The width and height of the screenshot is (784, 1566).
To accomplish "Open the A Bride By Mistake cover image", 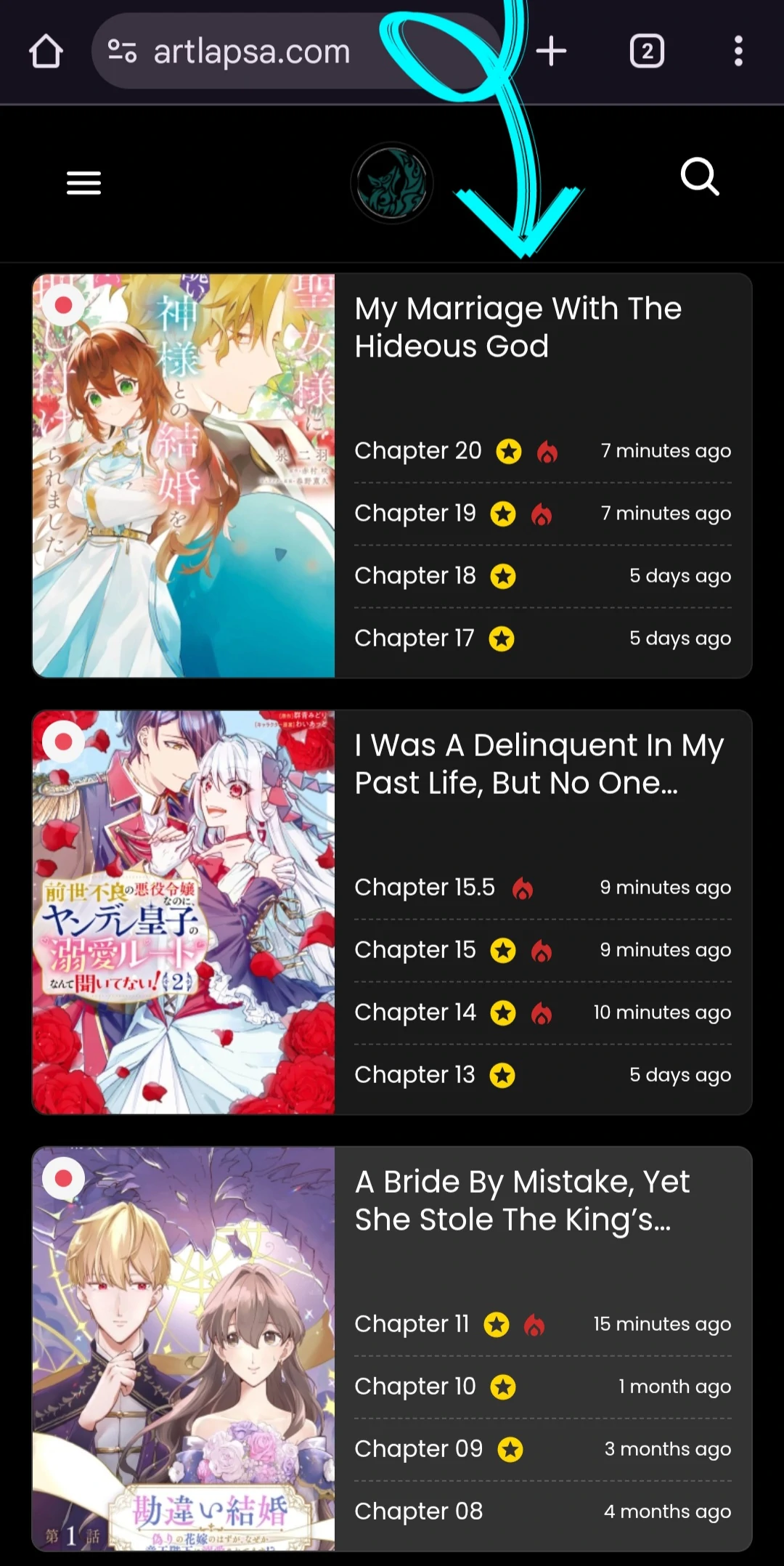I will coord(184,1348).
